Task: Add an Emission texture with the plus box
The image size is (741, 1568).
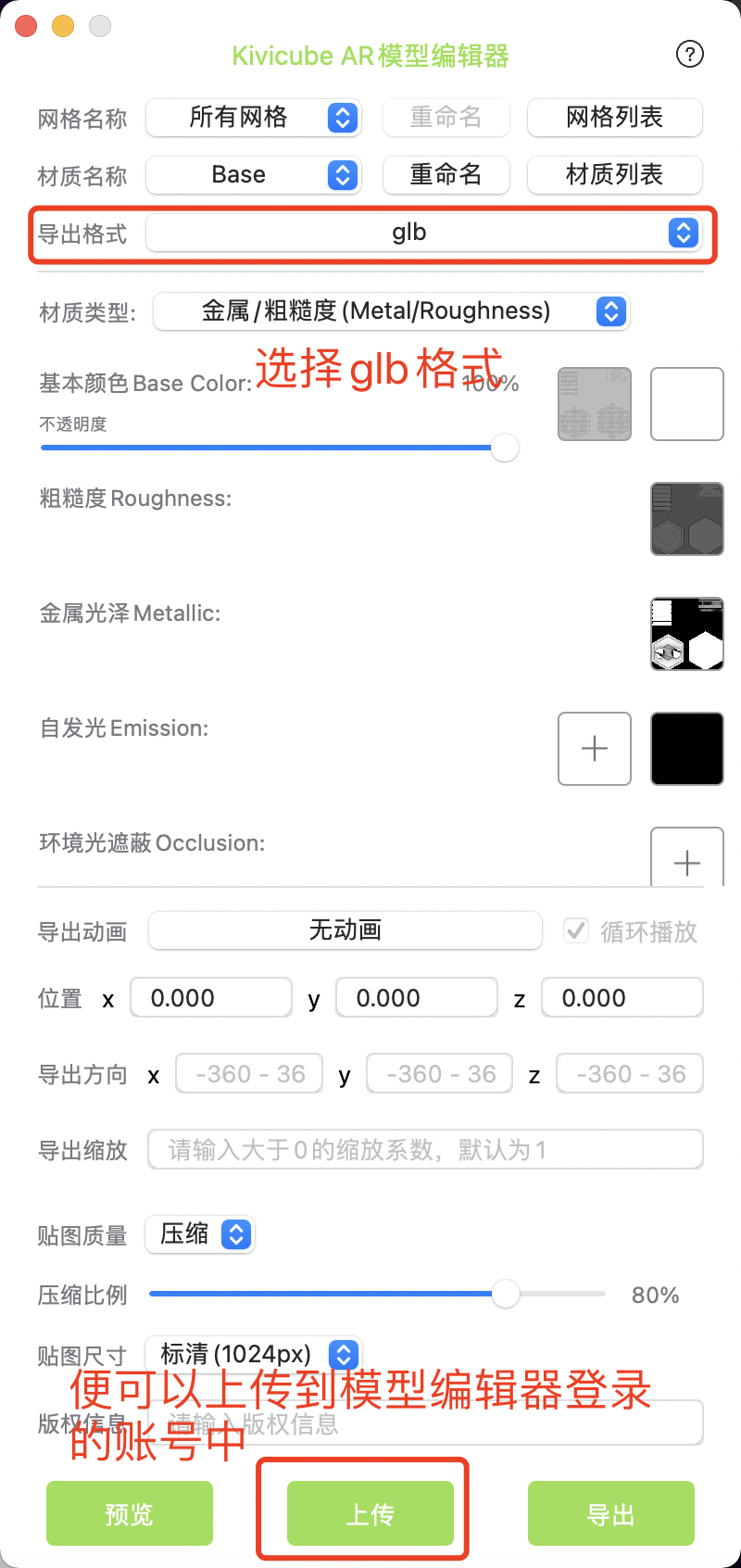Action: [x=595, y=749]
